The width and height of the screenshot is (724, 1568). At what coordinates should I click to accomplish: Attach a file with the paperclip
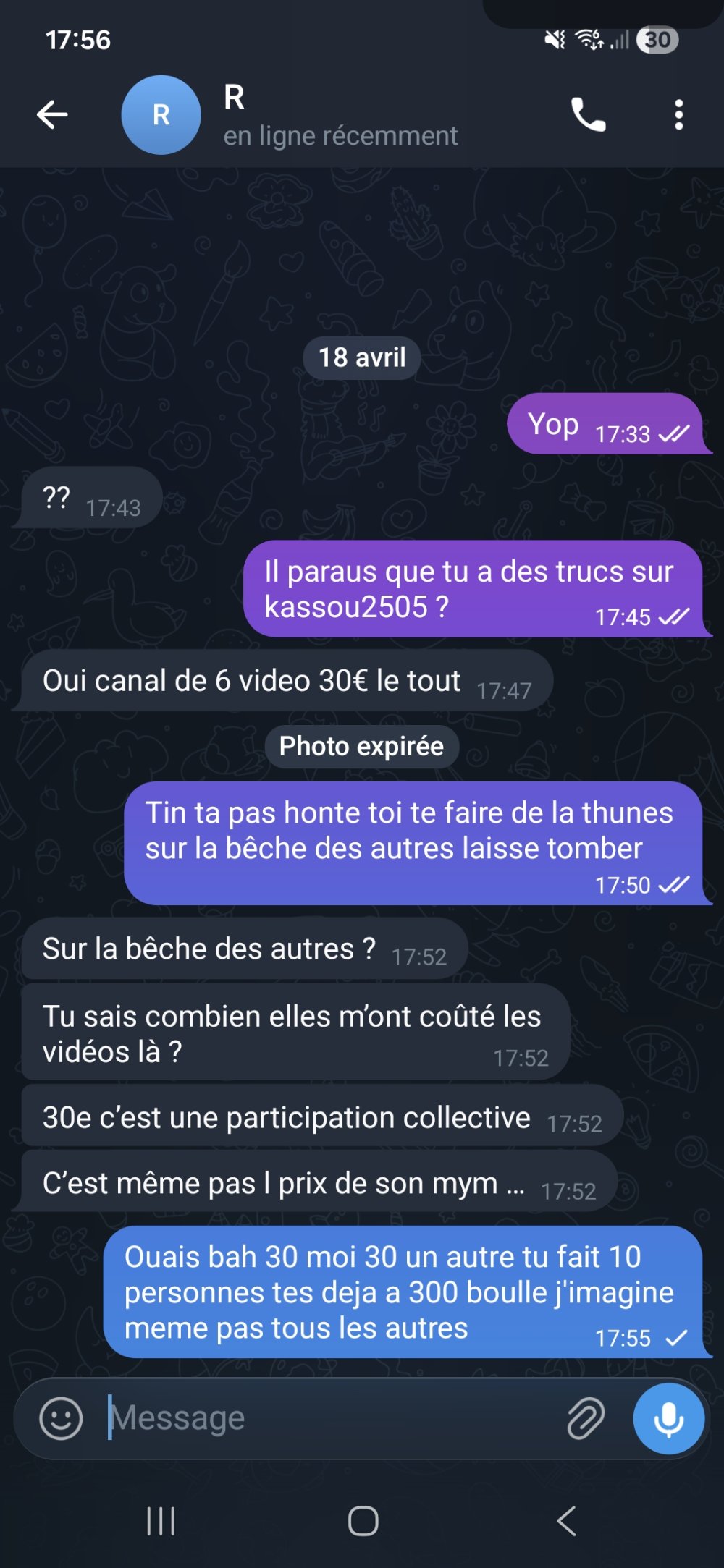tap(584, 1416)
